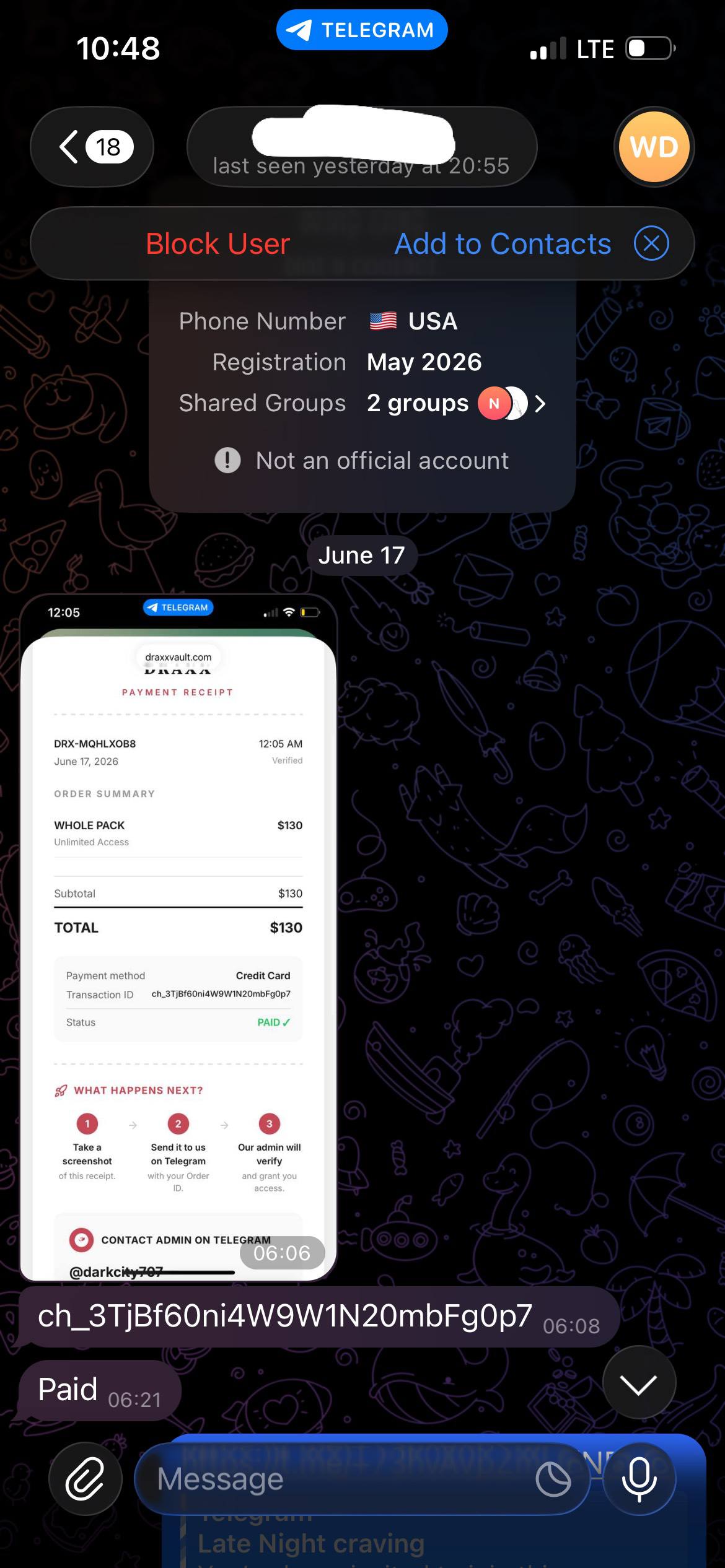Add this user to contacts
The width and height of the screenshot is (725, 1568).
pos(503,243)
